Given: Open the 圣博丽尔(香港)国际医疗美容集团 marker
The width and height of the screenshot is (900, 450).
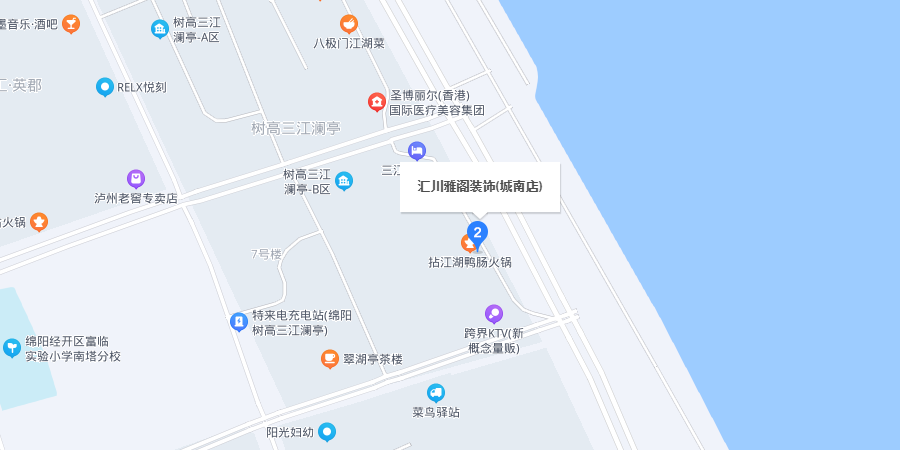Looking at the screenshot, I should 376,102.
